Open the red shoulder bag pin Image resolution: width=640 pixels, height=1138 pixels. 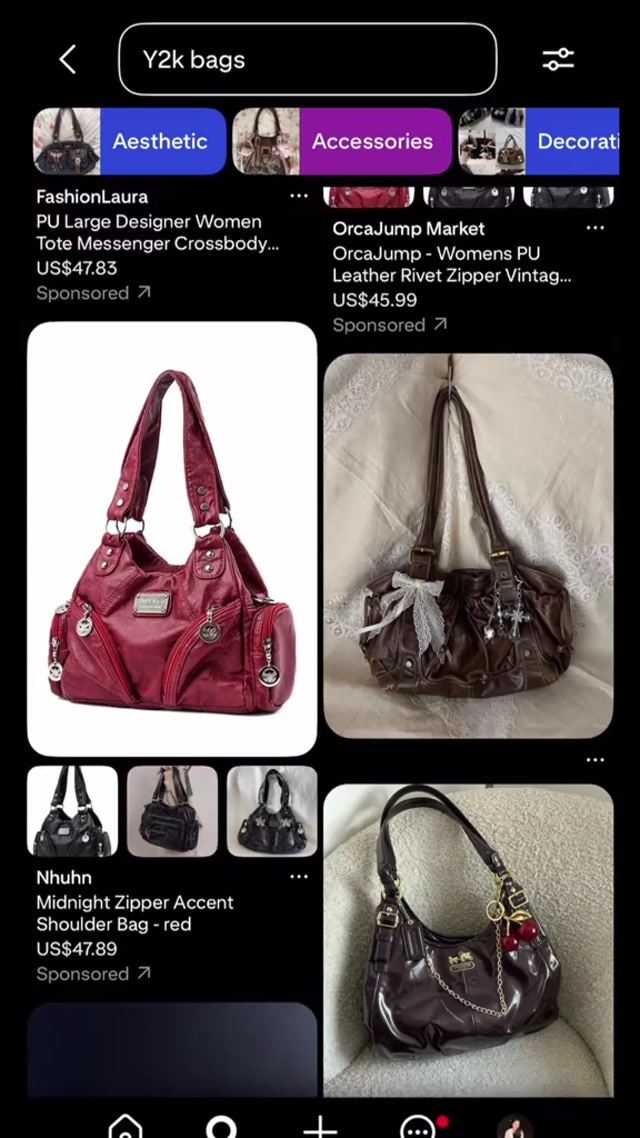point(172,538)
